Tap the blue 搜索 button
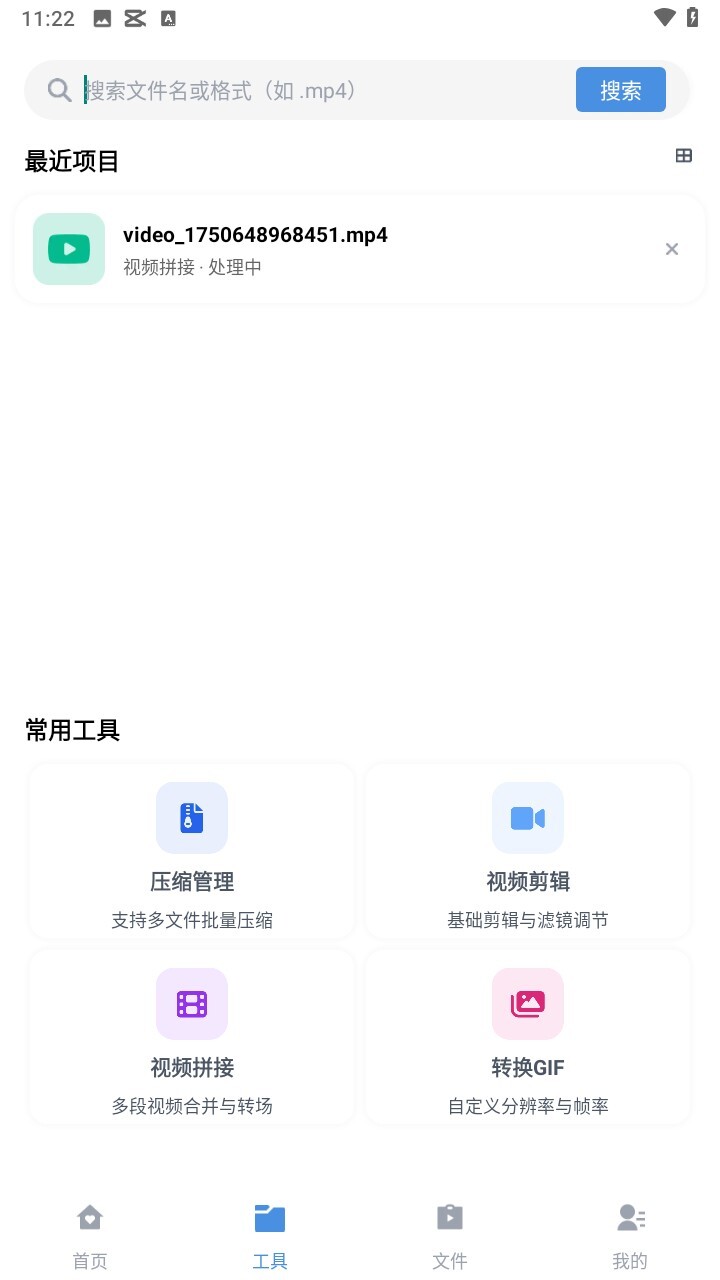 (620, 90)
